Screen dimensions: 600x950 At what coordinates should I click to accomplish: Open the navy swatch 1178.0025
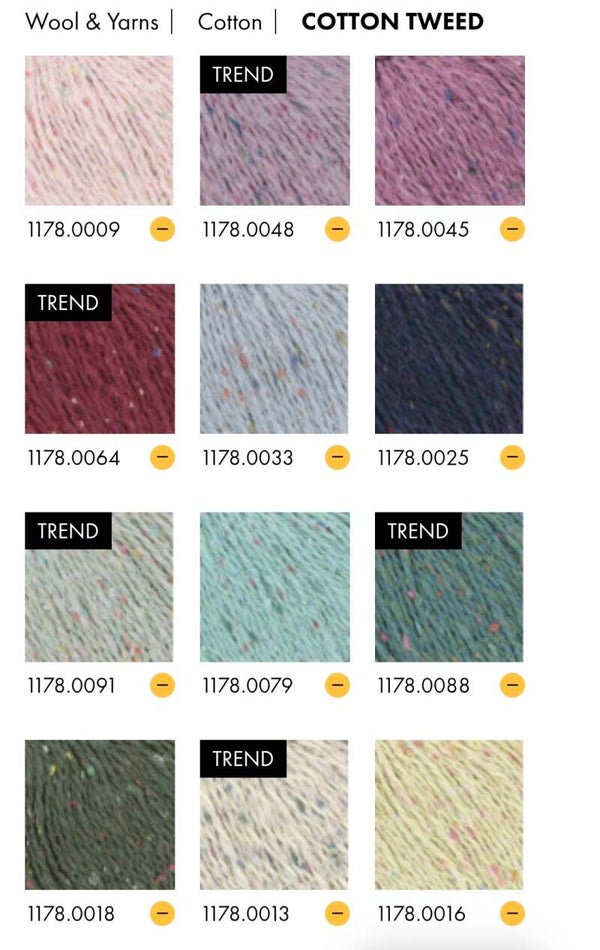pyautogui.click(x=449, y=359)
